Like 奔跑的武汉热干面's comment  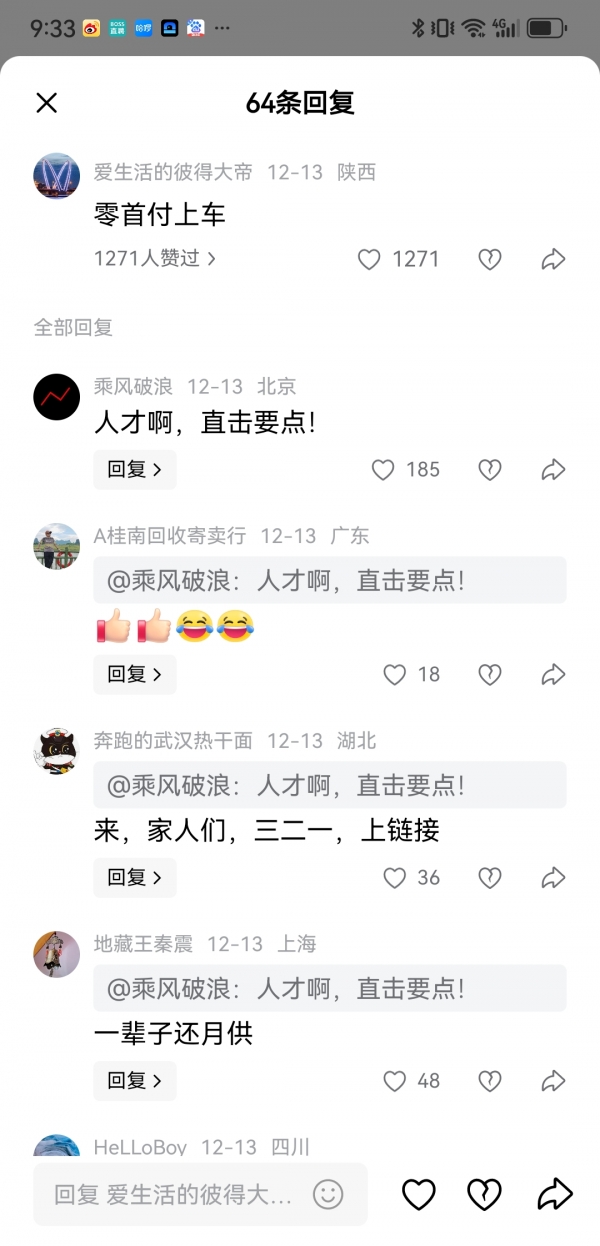(396, 877)
